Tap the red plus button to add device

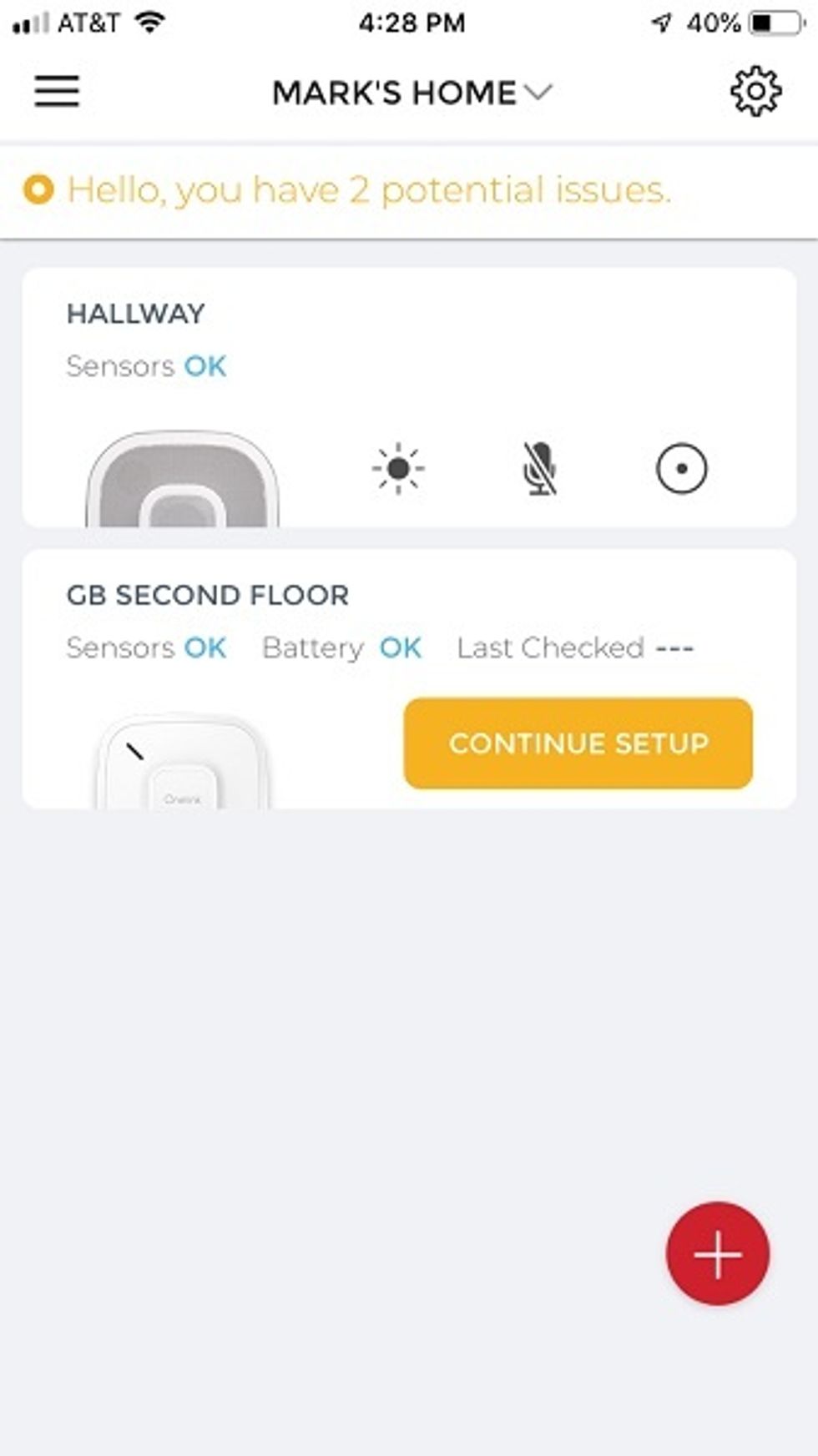(x=718, y=1254)
